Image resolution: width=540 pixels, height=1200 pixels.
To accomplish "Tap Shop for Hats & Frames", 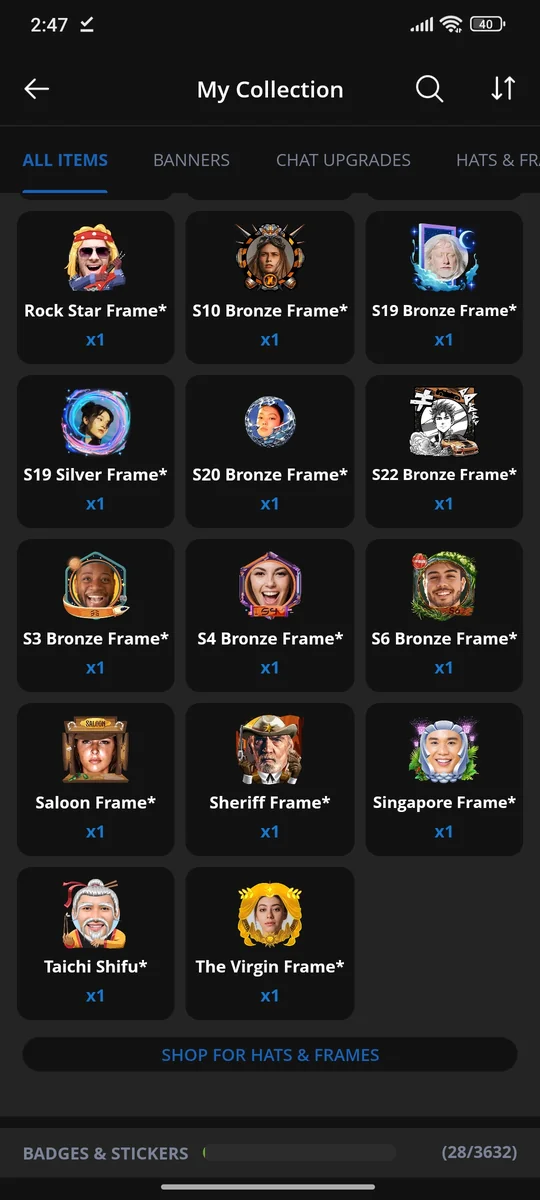I will tap(270, 1054).
